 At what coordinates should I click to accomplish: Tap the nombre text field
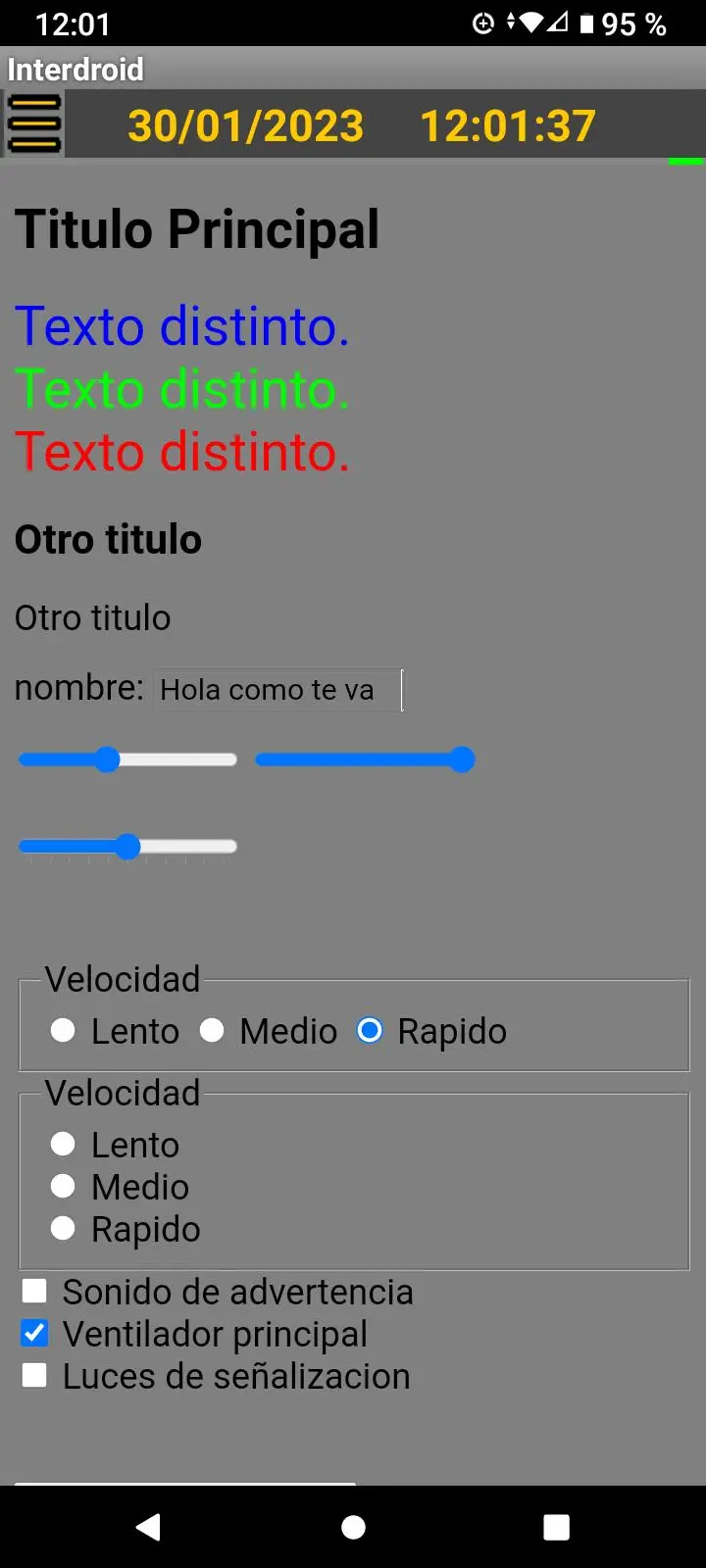(277, 690)
